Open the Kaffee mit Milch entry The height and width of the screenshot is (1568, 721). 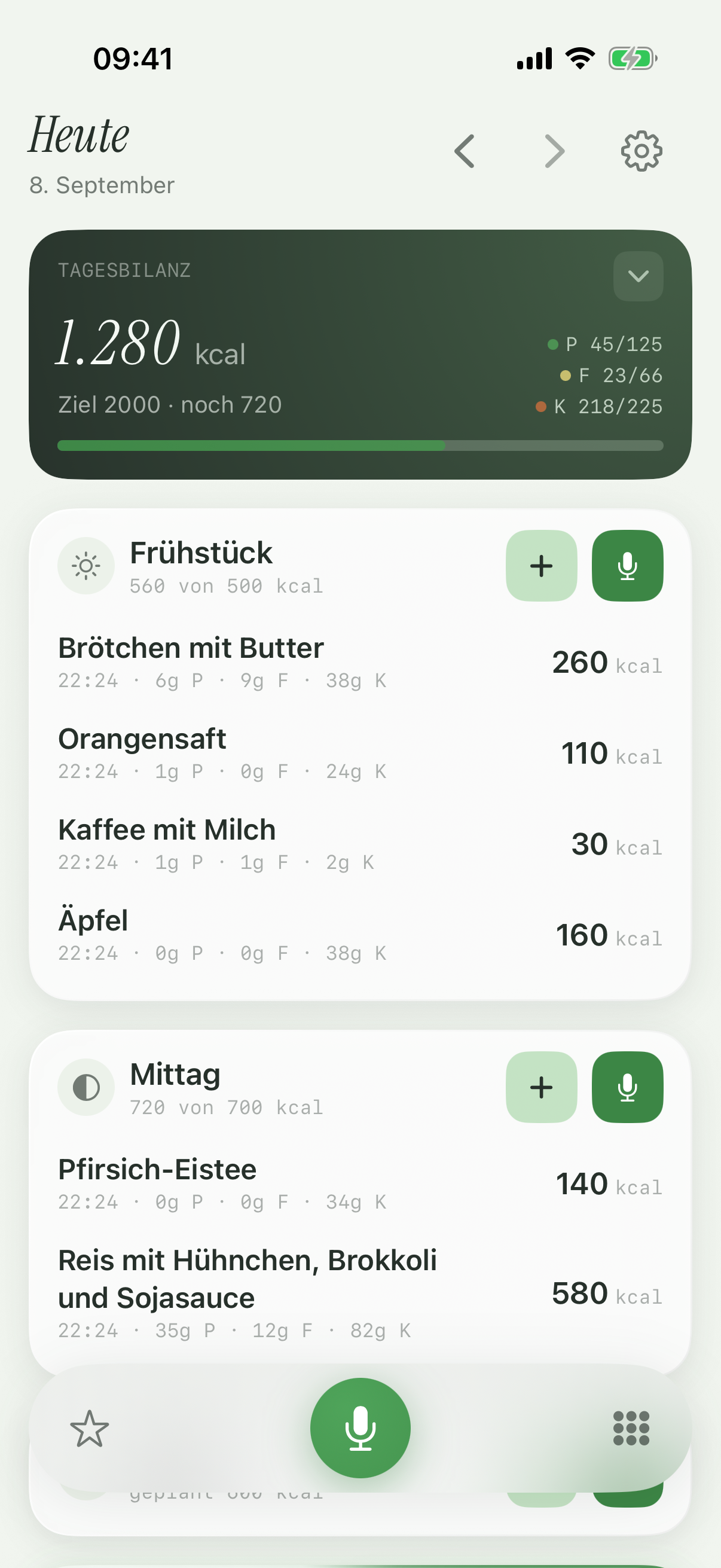[x=360, y=844]
